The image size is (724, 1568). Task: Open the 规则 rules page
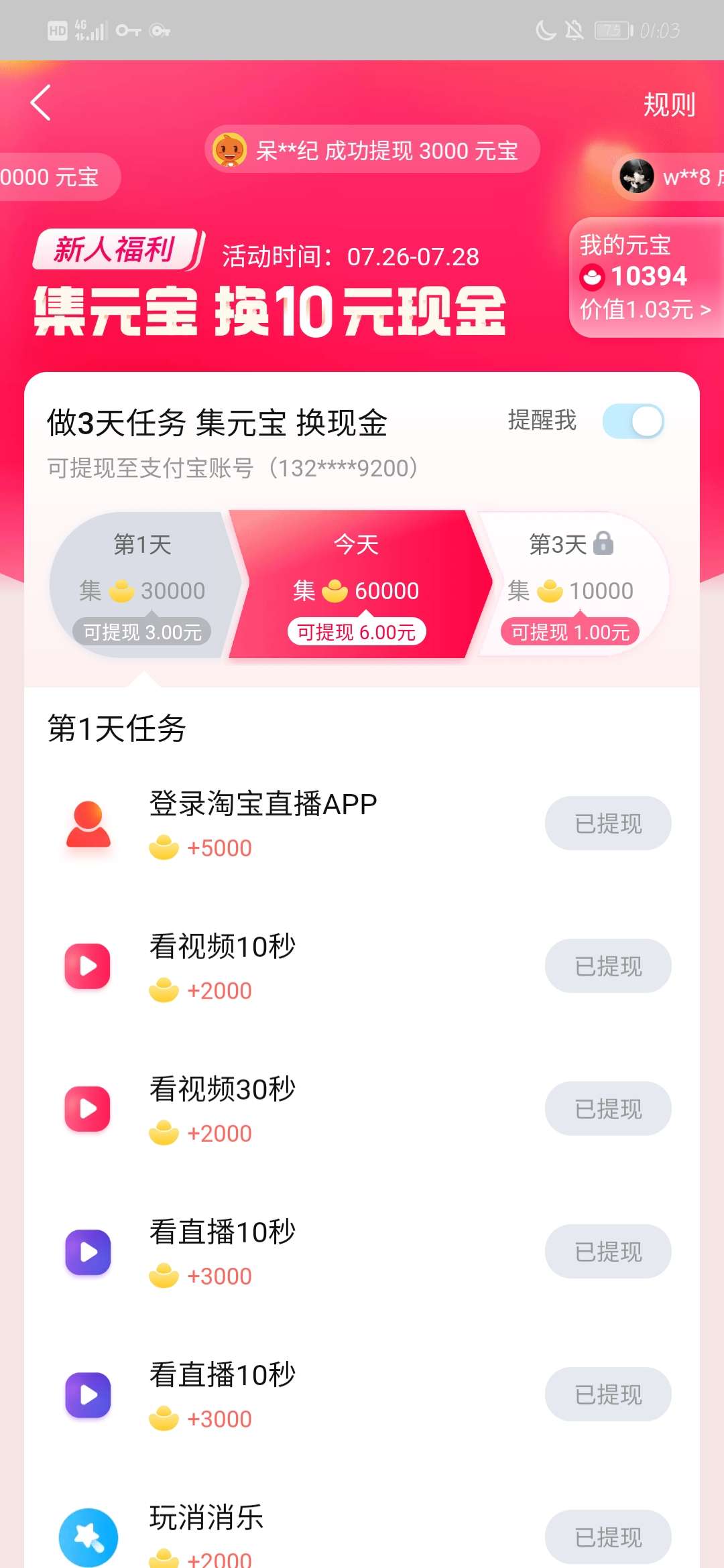[669, 104]
